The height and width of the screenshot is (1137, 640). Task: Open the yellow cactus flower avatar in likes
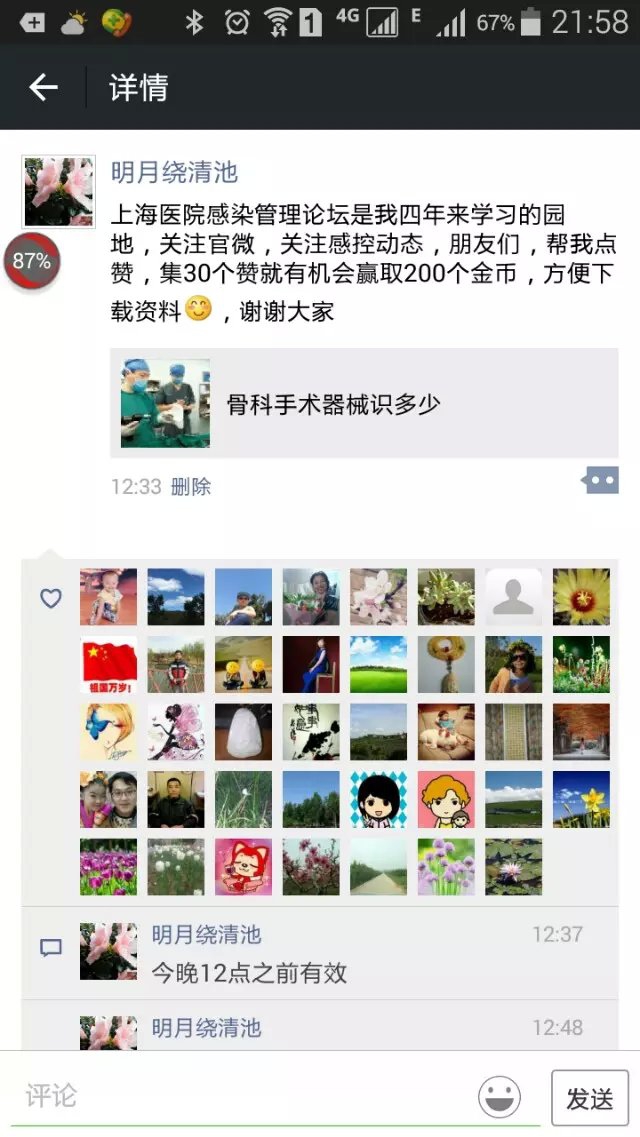(x=581, y=597)
